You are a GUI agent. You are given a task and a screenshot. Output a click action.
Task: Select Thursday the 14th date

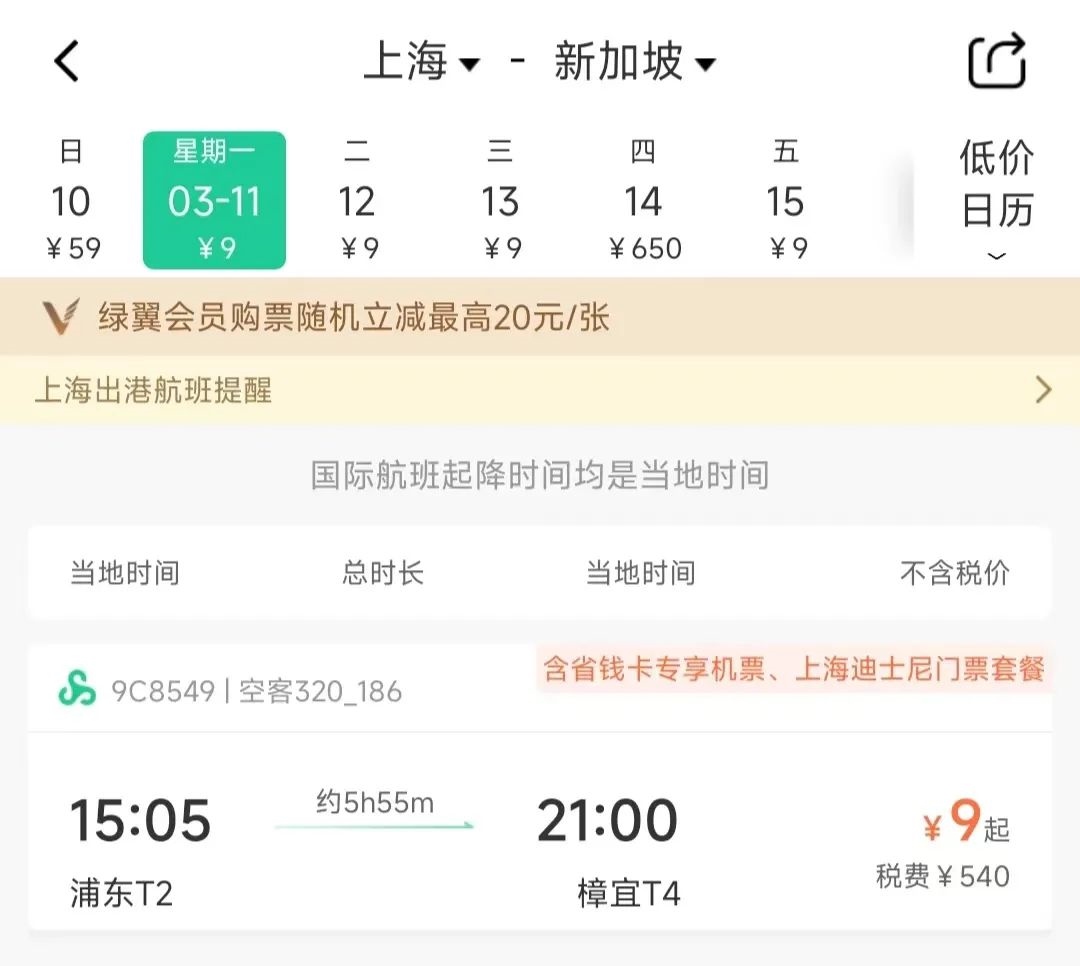[x=643, y=201]
